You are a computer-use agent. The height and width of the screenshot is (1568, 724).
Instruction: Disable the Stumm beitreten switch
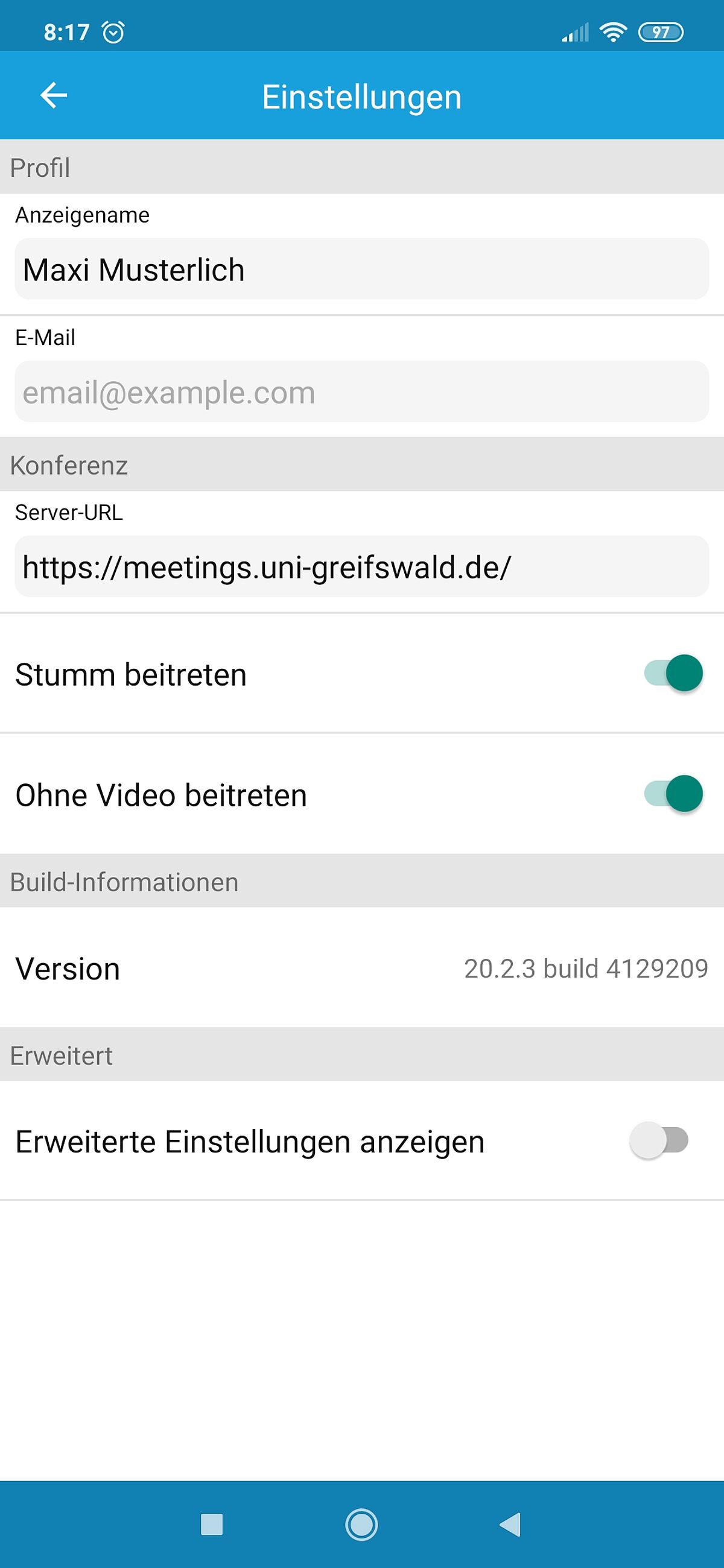tap(673, 673)
